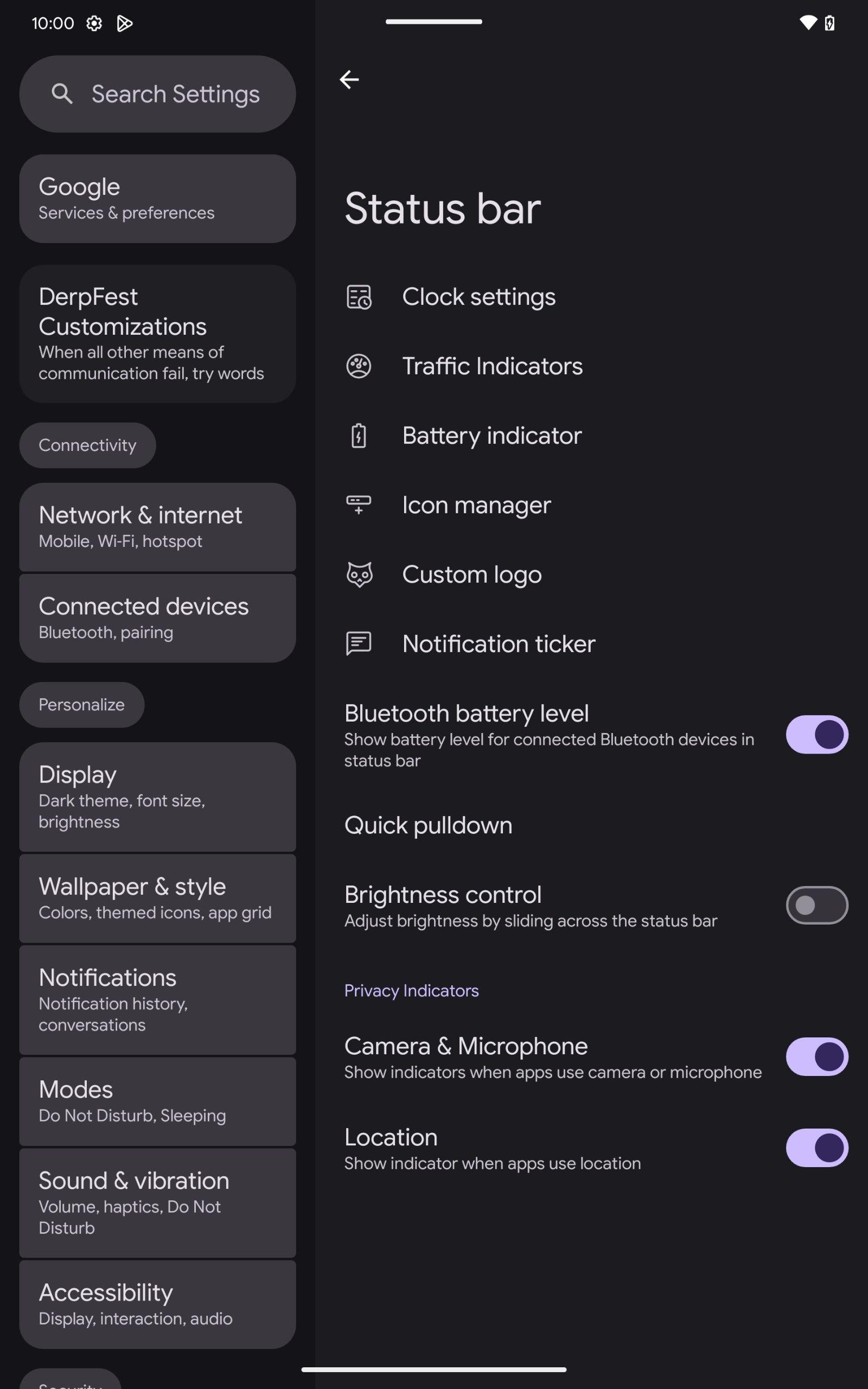
Task: Open the Search Settings field
Action: click(157, 94)
